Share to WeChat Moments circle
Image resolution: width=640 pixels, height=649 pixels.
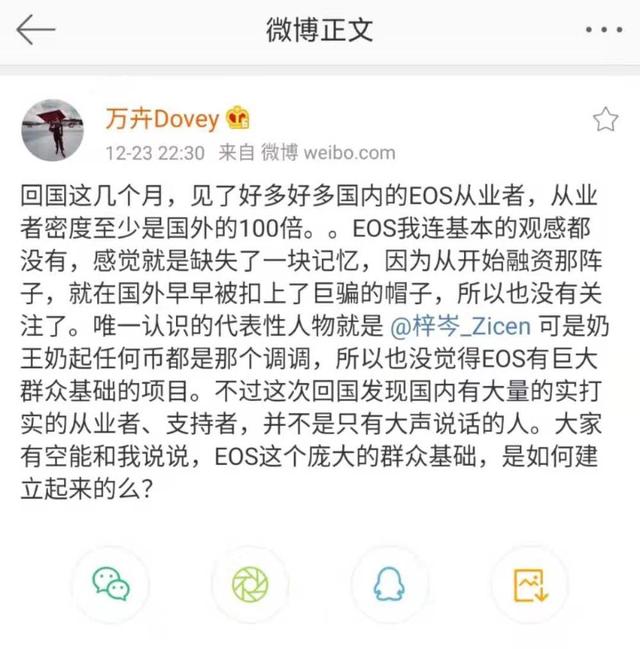pyautogui.click(x=250, y=583)
